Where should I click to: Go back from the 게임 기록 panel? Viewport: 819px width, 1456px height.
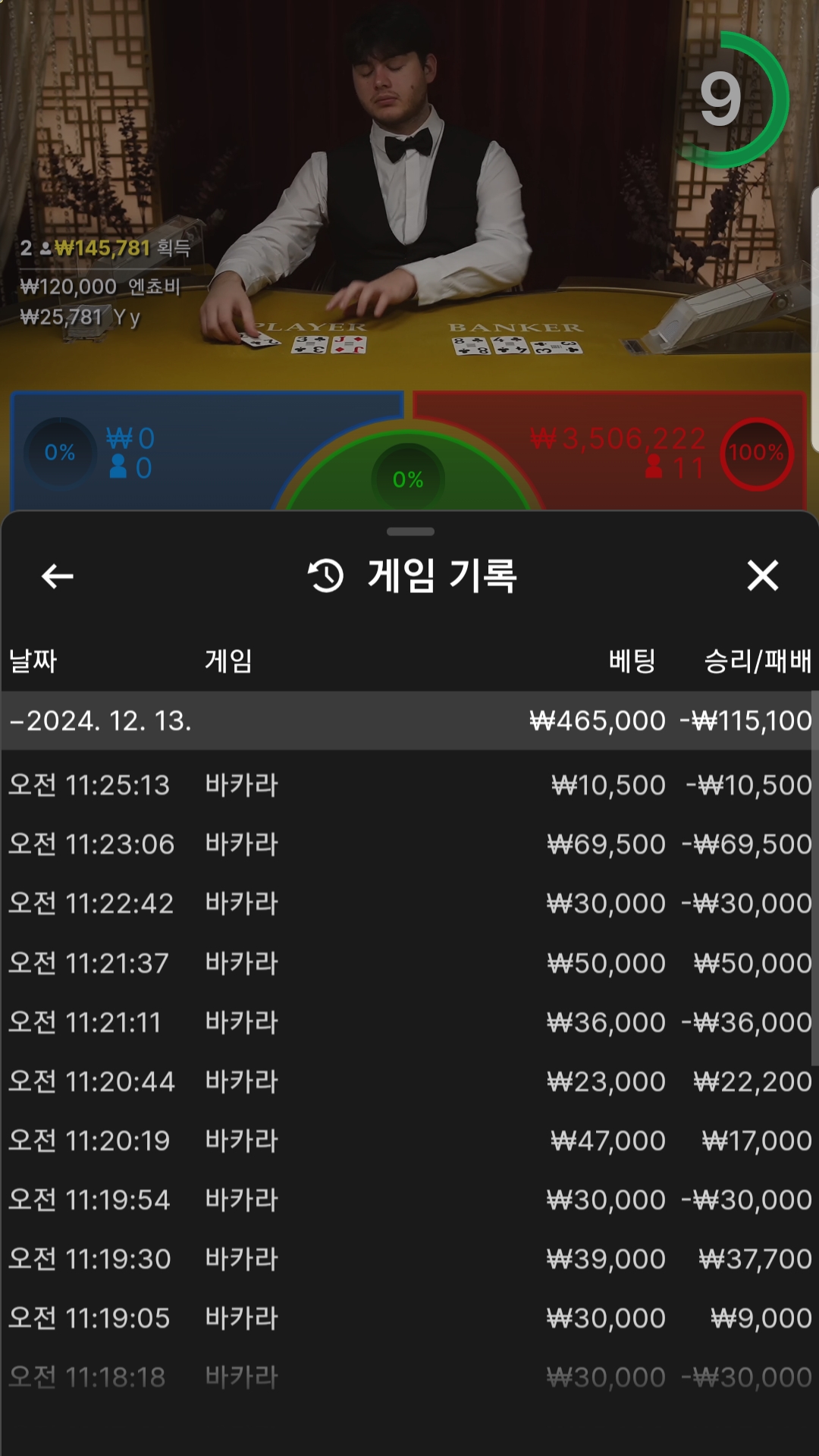click(58, 576)
